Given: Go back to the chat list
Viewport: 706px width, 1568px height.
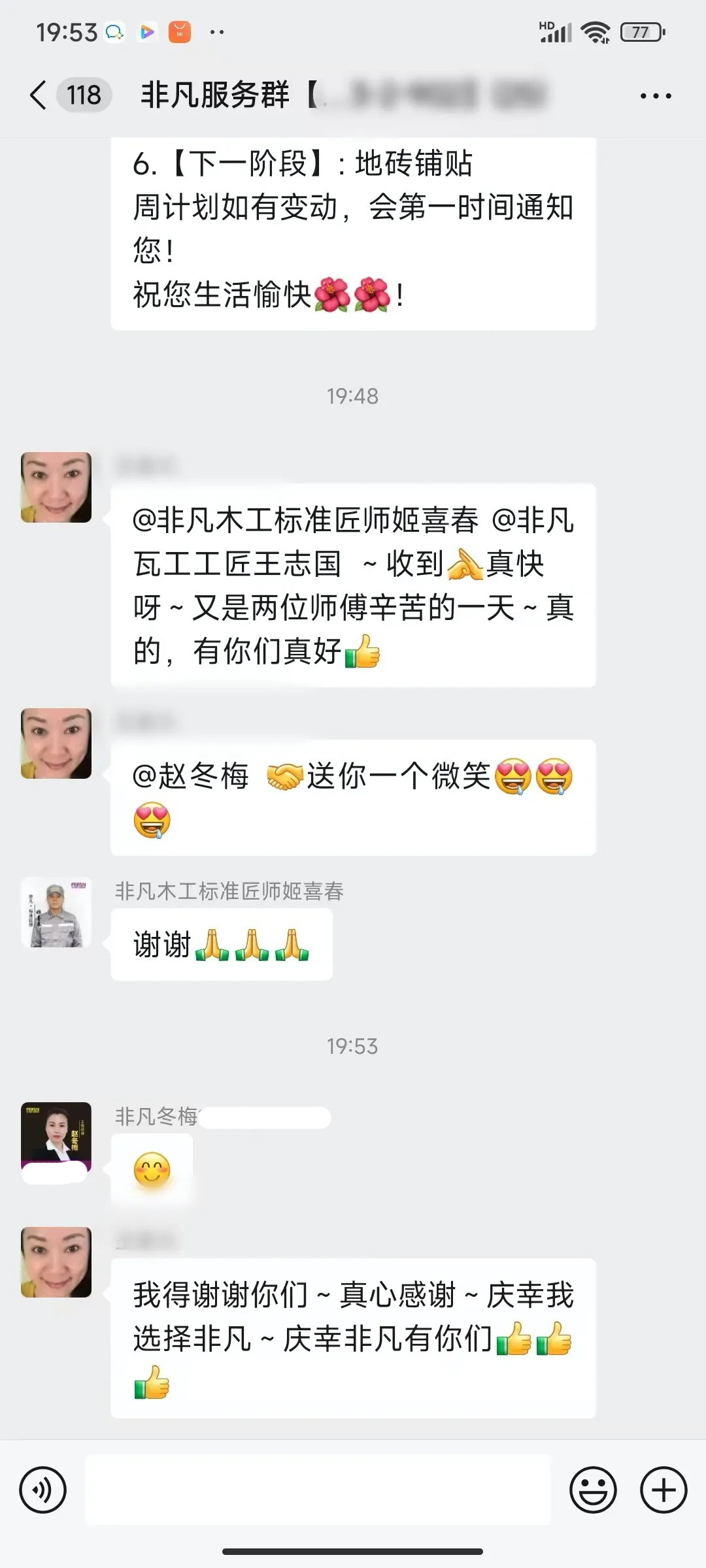Looking at the screenshot, I should [38, 95].
